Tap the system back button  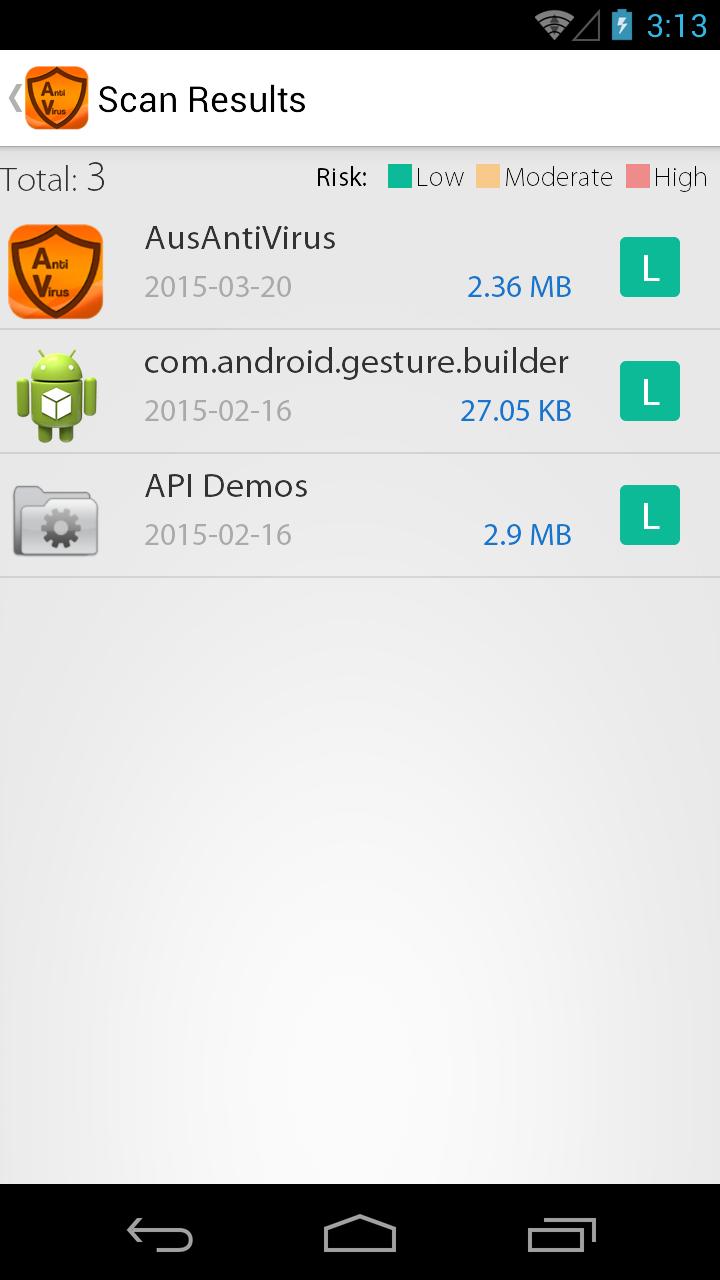[160, 1234]
